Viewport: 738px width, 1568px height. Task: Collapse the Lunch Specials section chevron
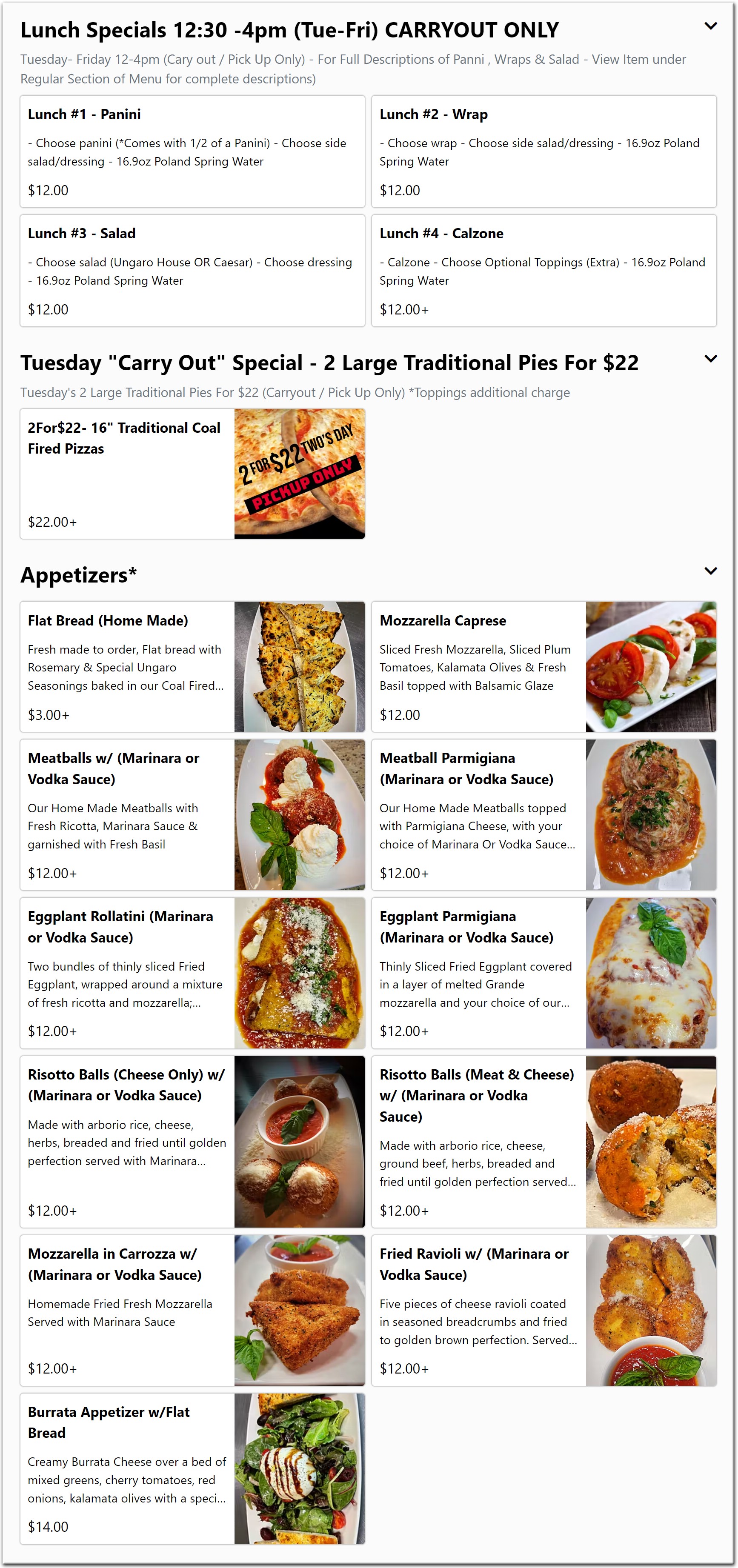pos(710,26)
